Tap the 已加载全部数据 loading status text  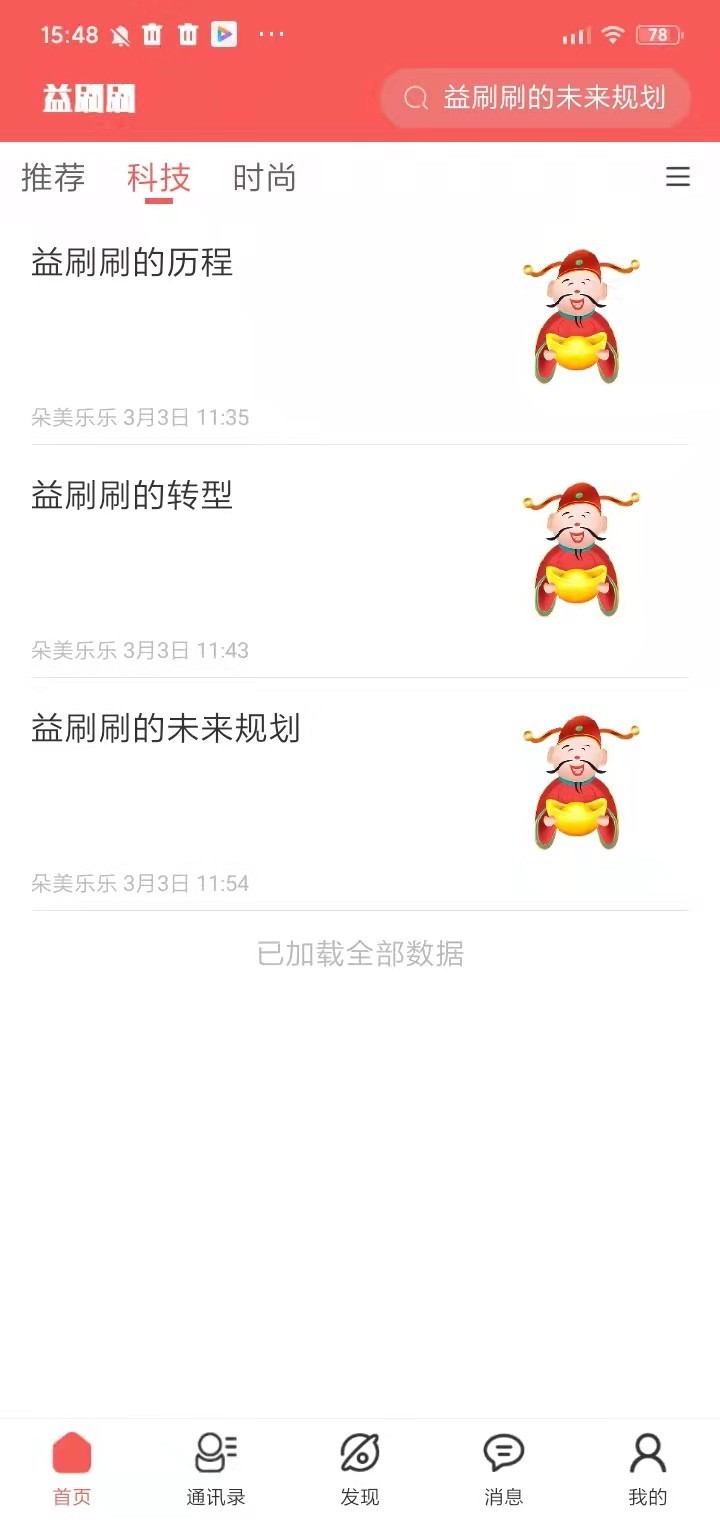pos(359,955)
